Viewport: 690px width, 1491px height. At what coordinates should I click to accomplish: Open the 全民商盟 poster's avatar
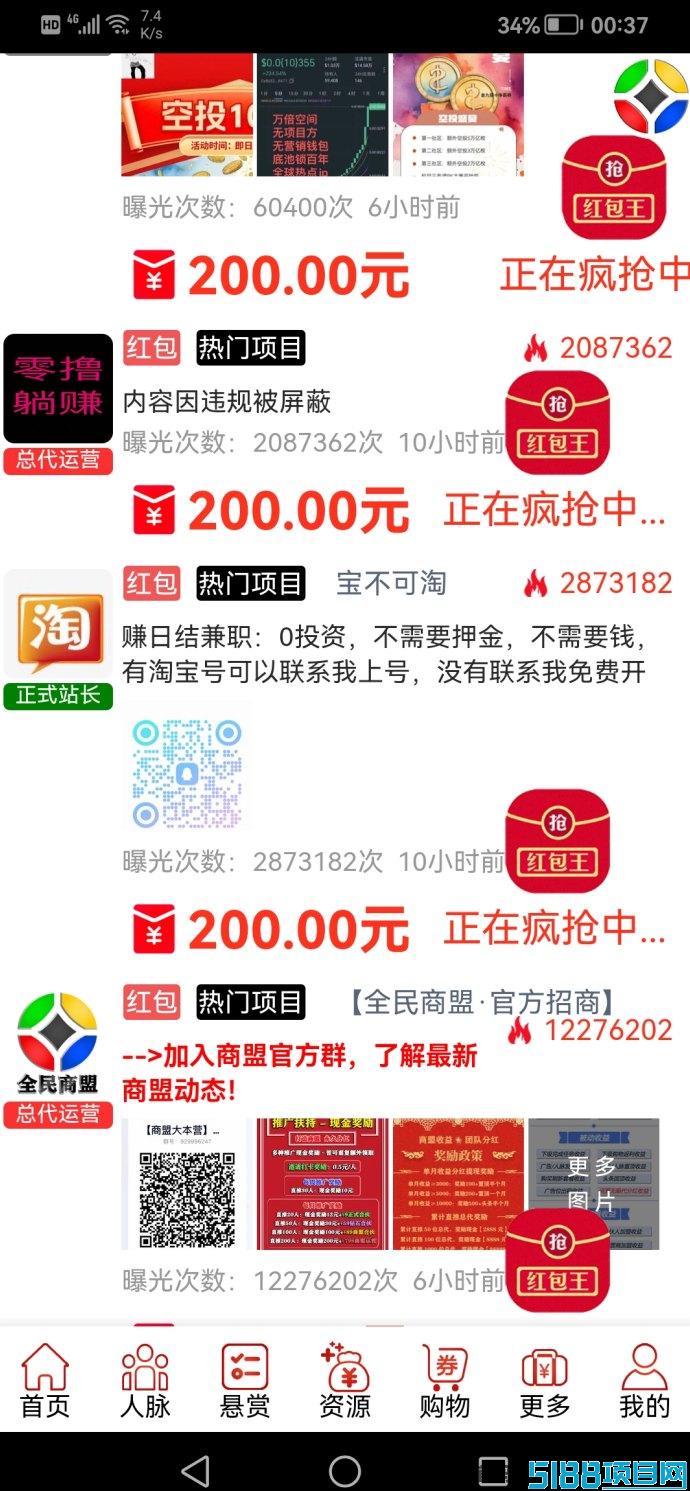pos(58,1042)
